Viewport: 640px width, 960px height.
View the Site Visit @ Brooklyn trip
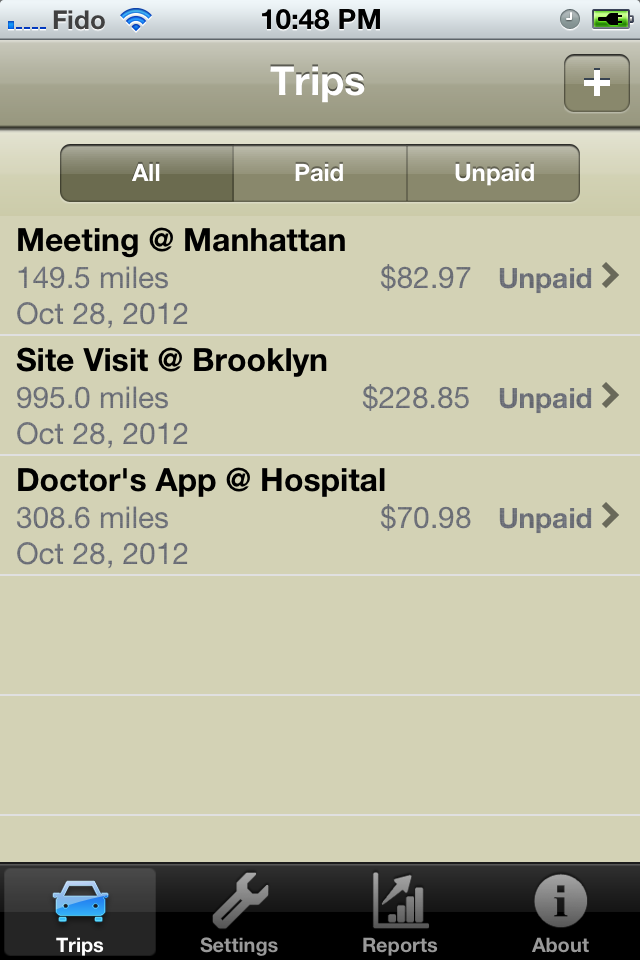click(319, 396)
